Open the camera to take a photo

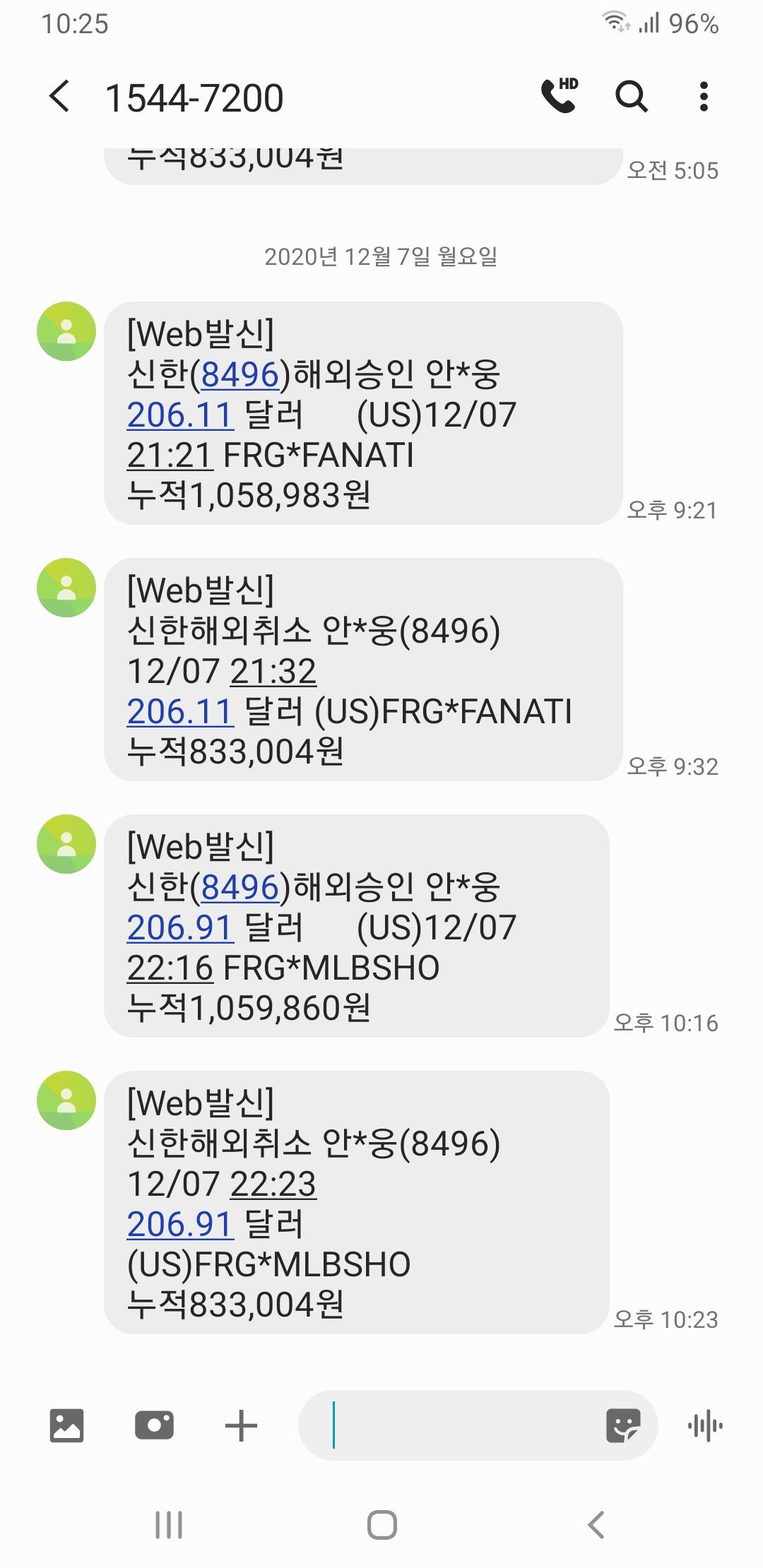pos(154,1425)
